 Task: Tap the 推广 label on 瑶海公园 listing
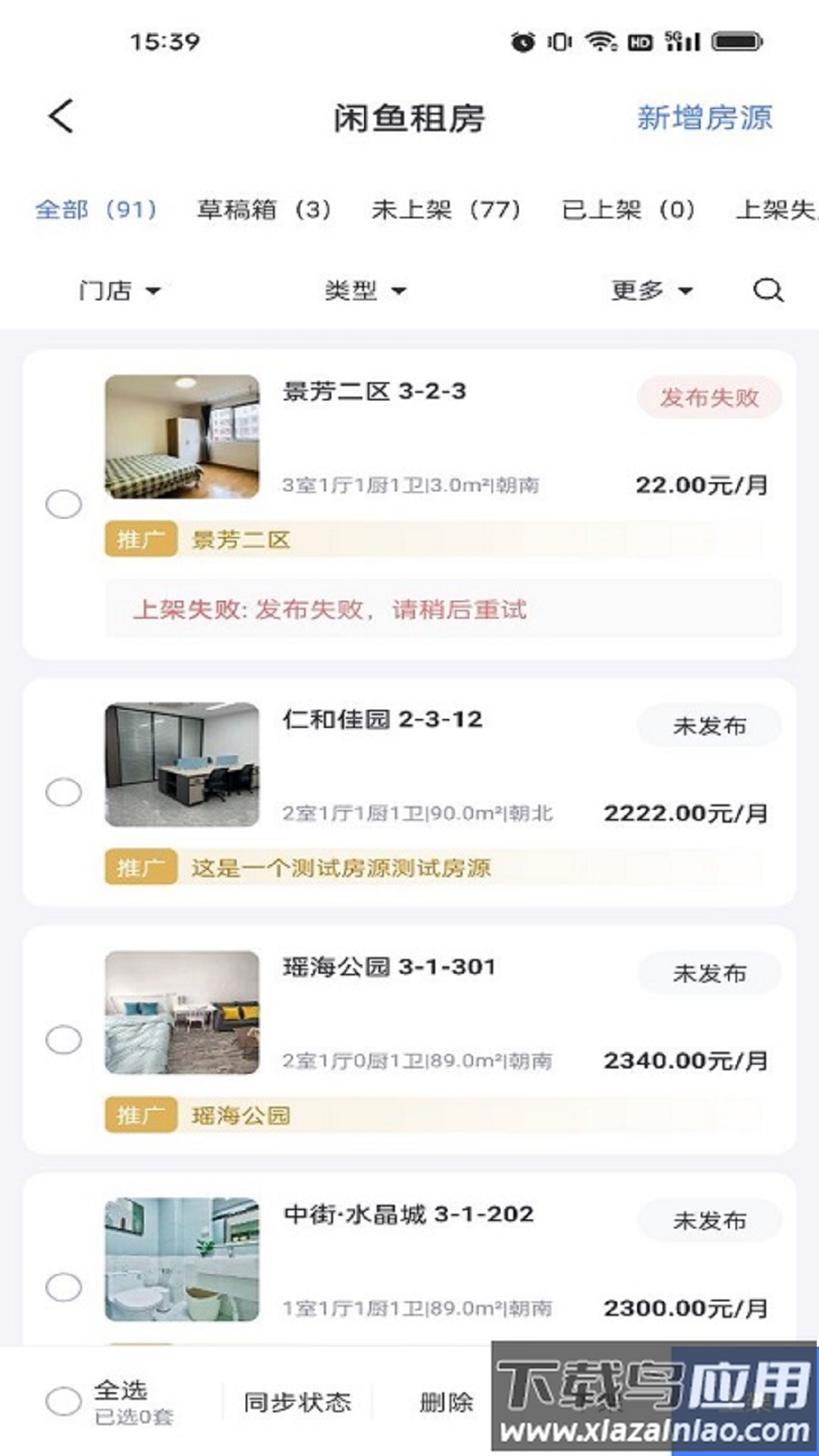point(141,1115)
